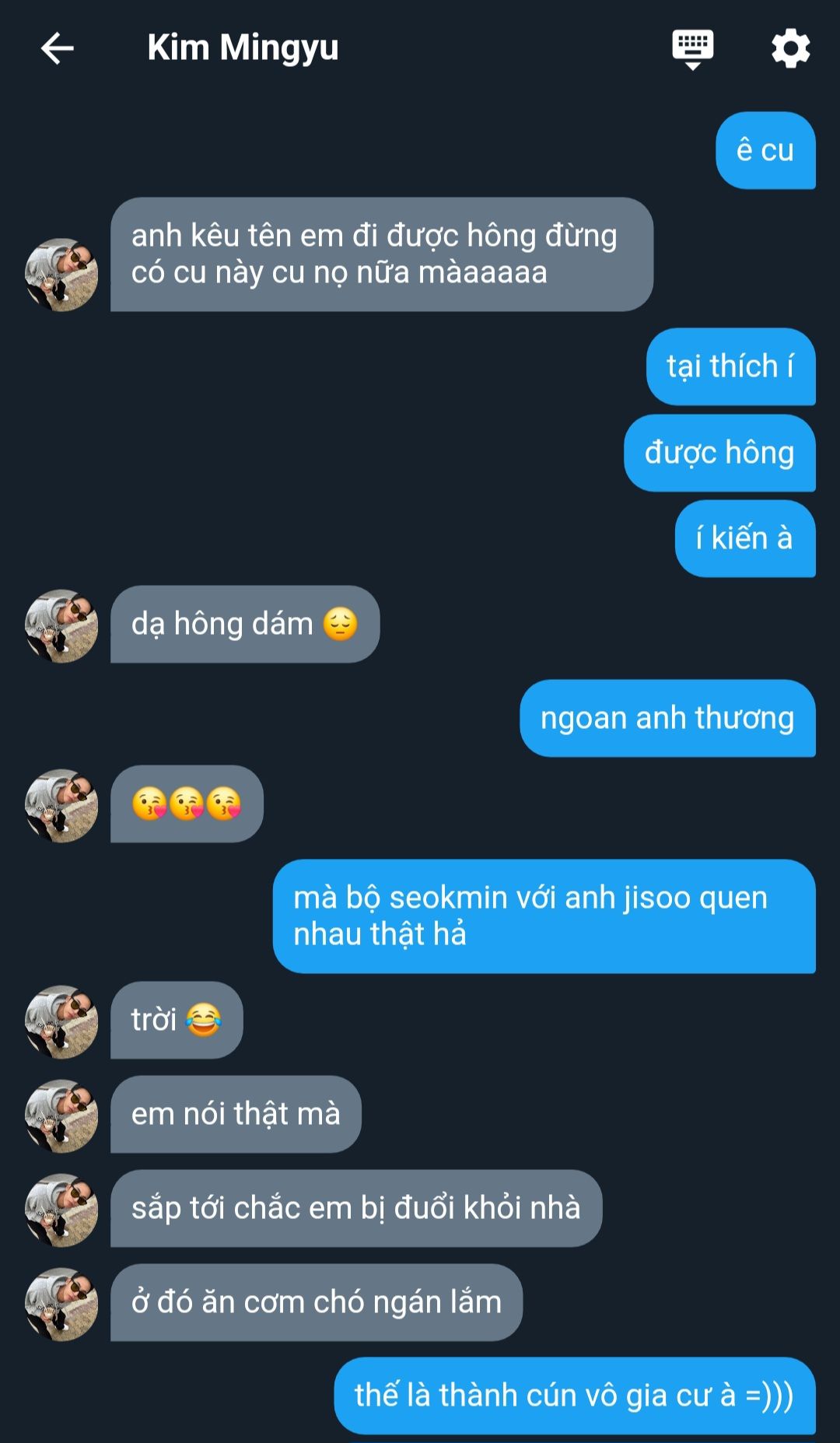Screen dimensions: 840x1443
Task: Open chat settings gear
Action: (x=790, y=48)
